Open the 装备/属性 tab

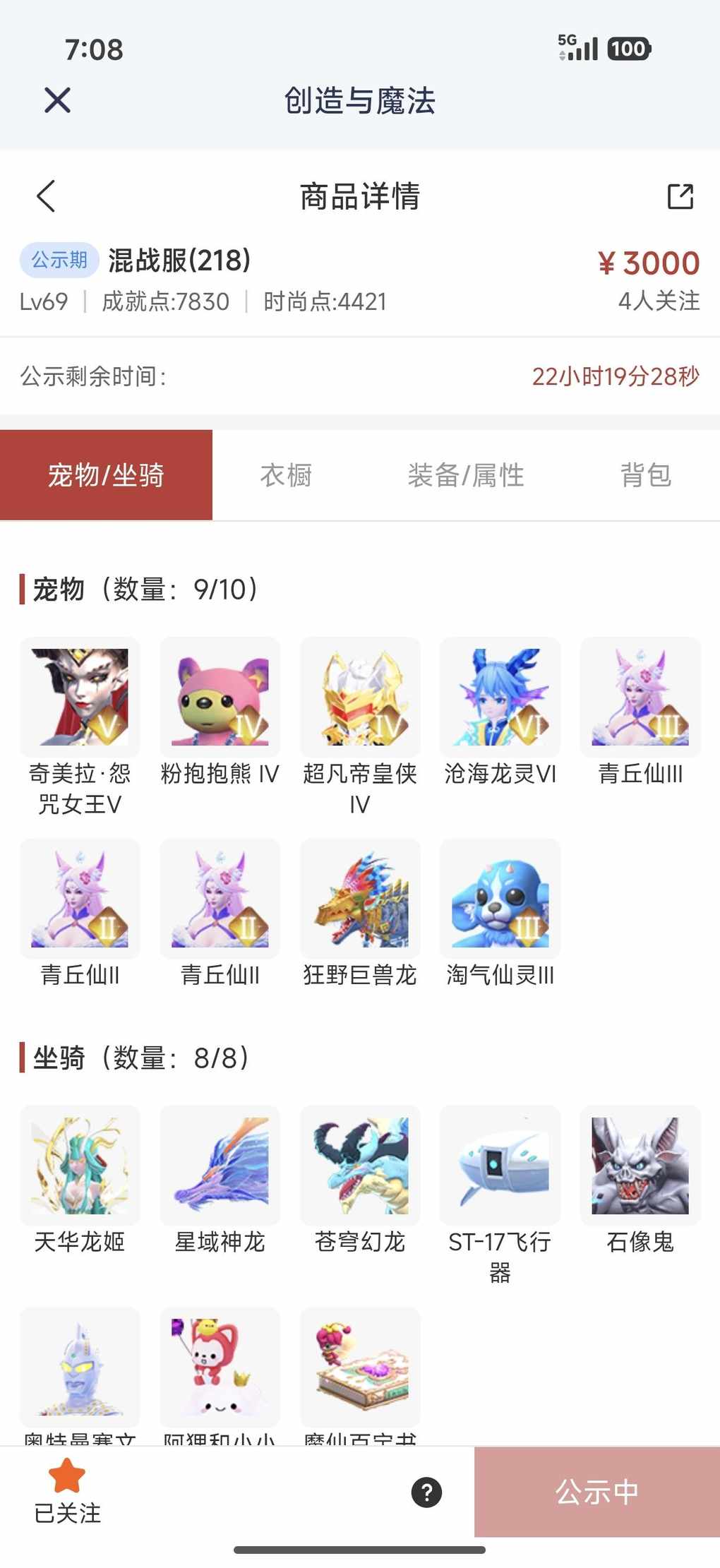tap(466, 475)
